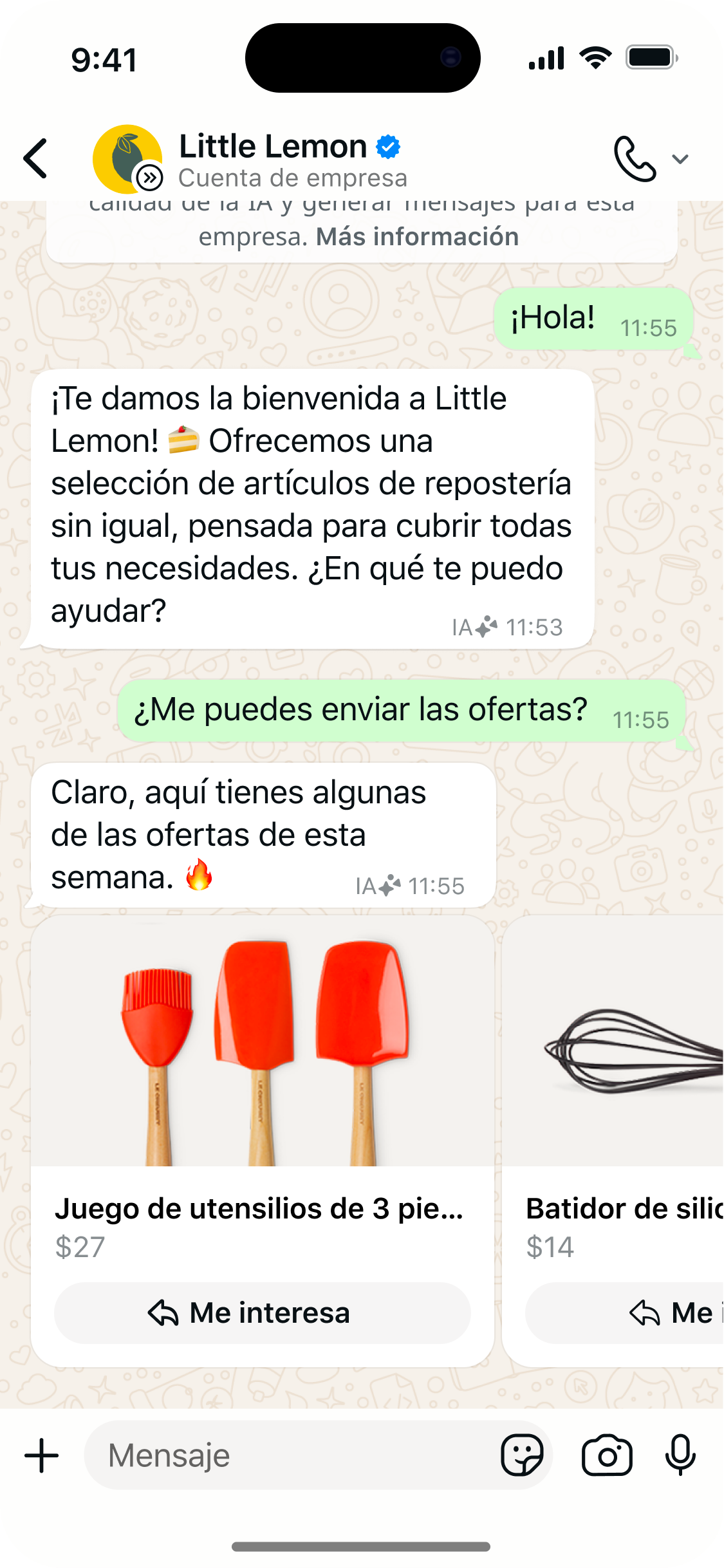Open the attachment plus menu
Screen dimensions: 724x1568
42,1456
